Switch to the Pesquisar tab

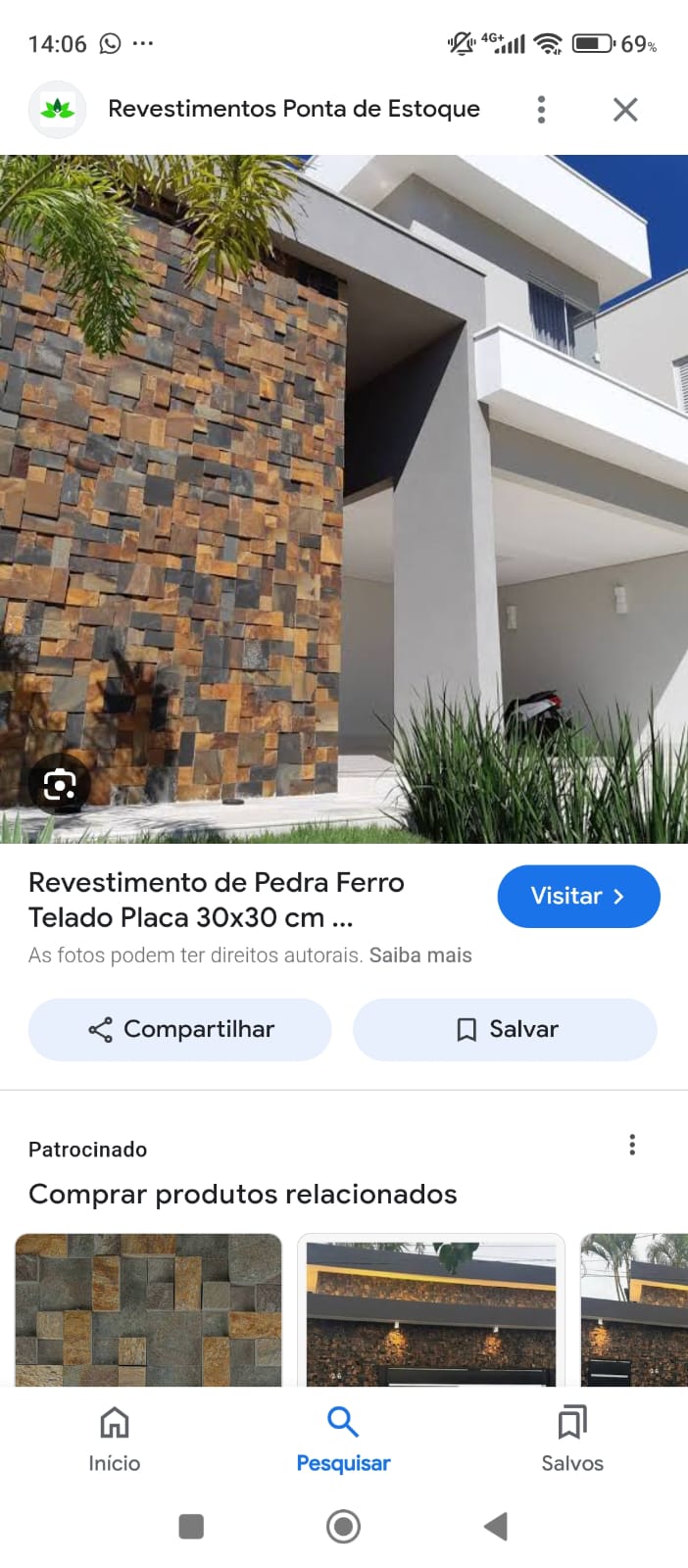tap(343, 1439)
